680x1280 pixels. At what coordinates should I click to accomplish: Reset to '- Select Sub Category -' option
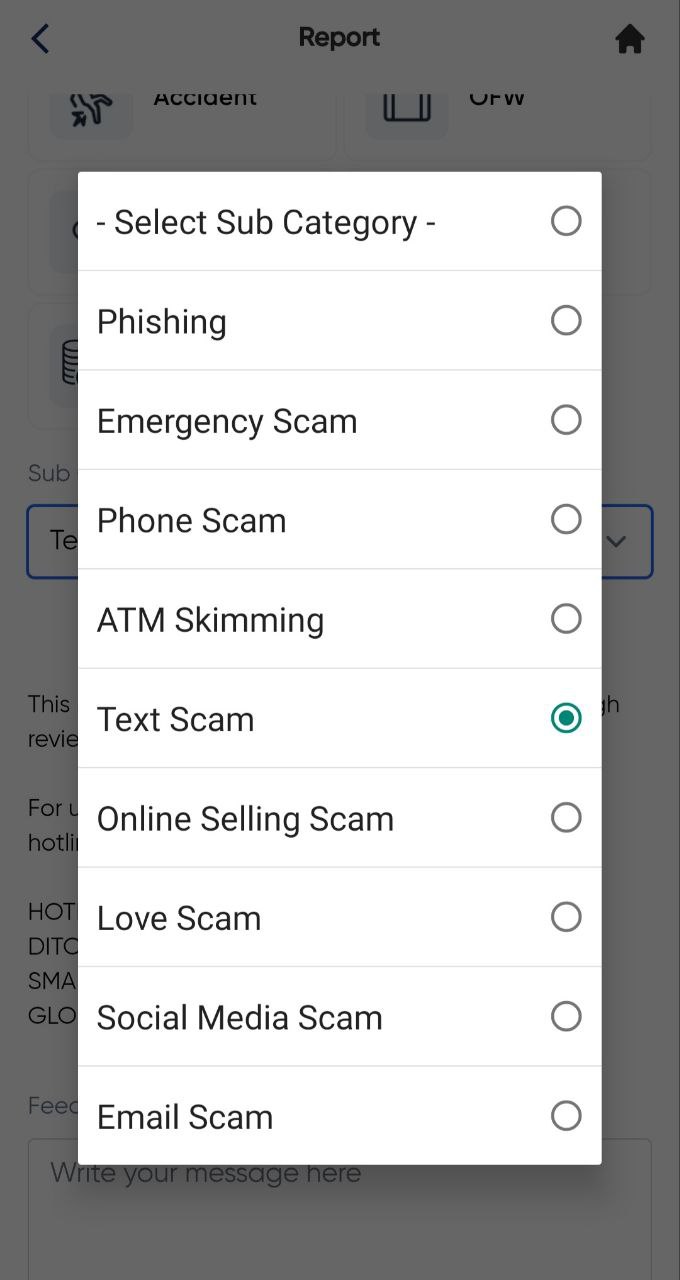pos(340,221)
